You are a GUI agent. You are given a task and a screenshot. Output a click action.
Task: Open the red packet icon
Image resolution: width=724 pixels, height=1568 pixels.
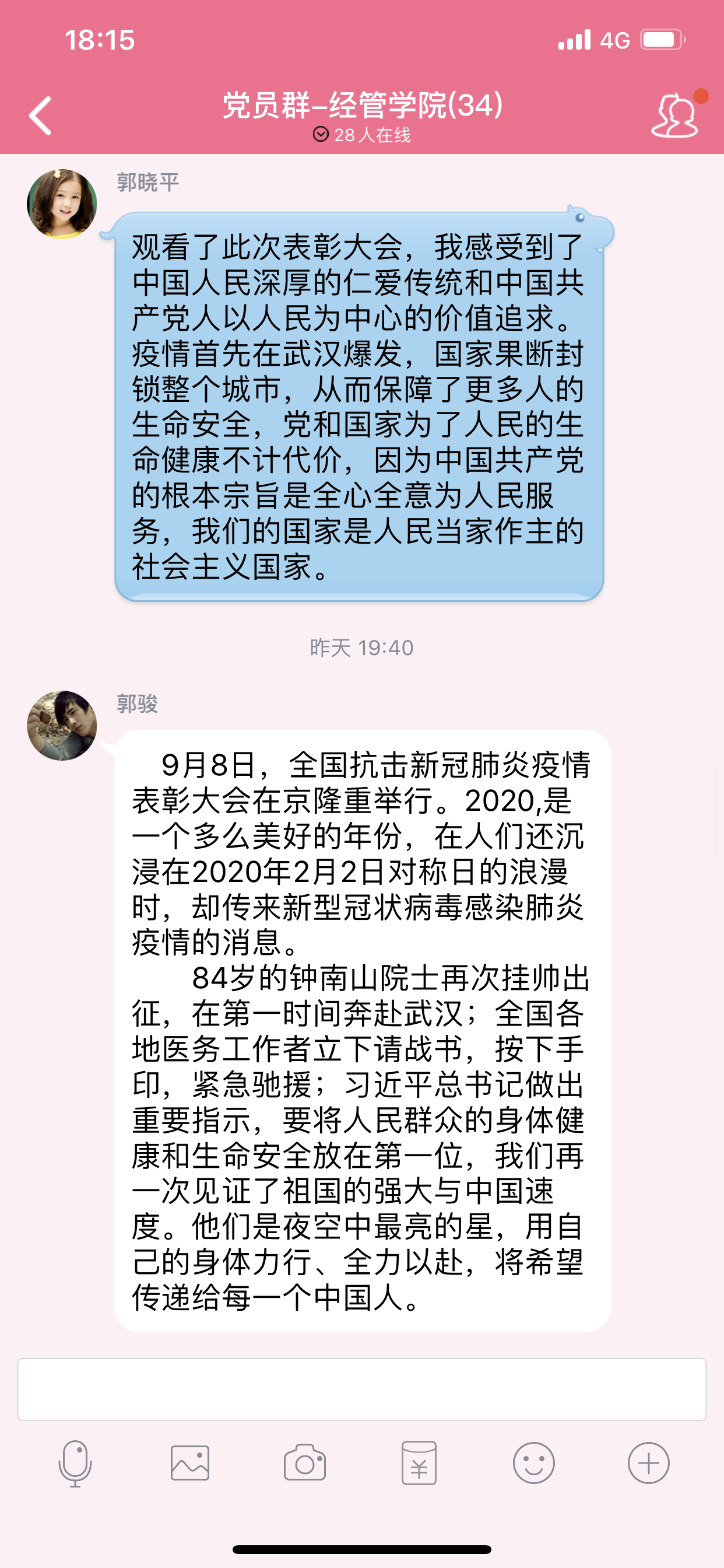[419, 1464]
